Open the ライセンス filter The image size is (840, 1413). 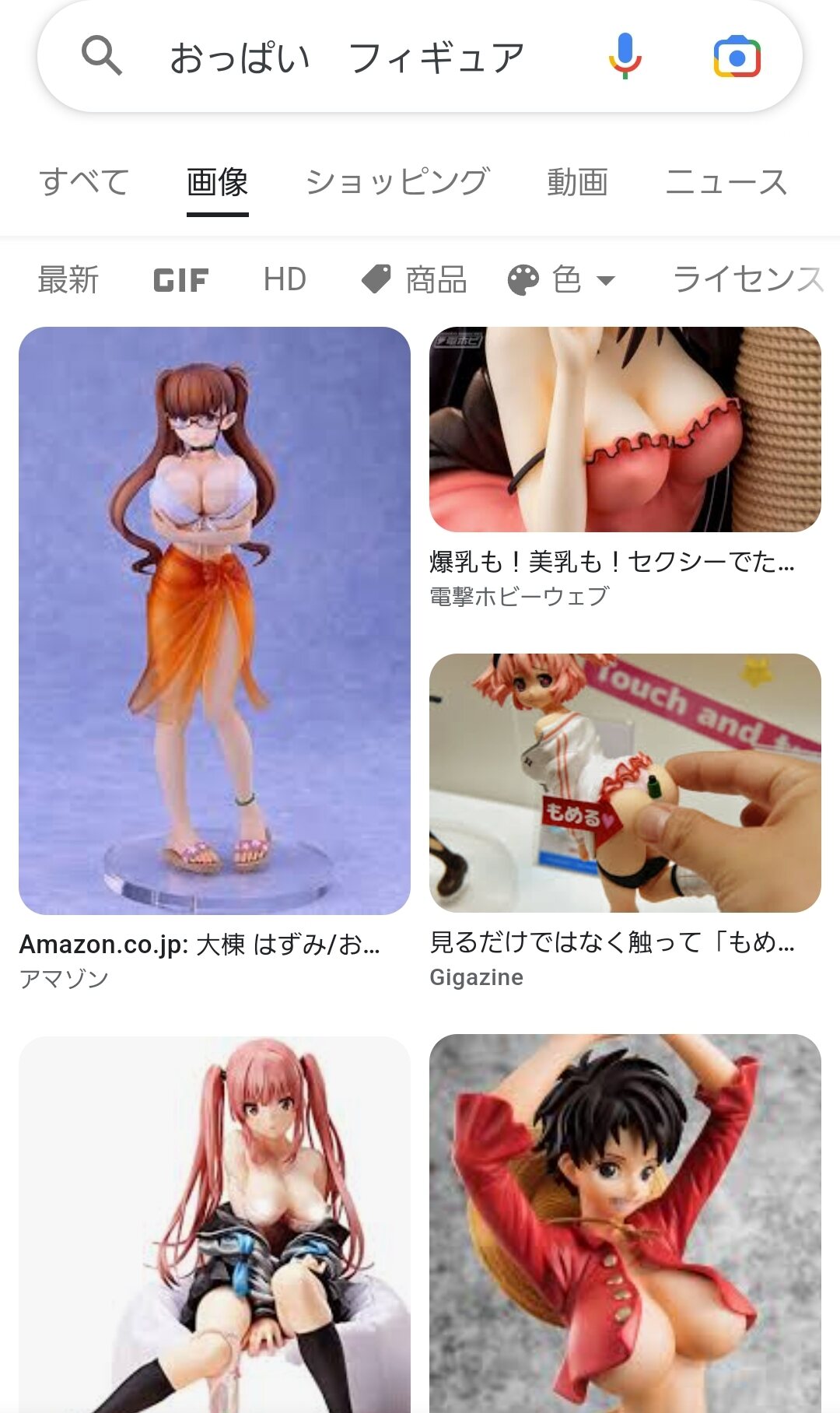[747, 279]
